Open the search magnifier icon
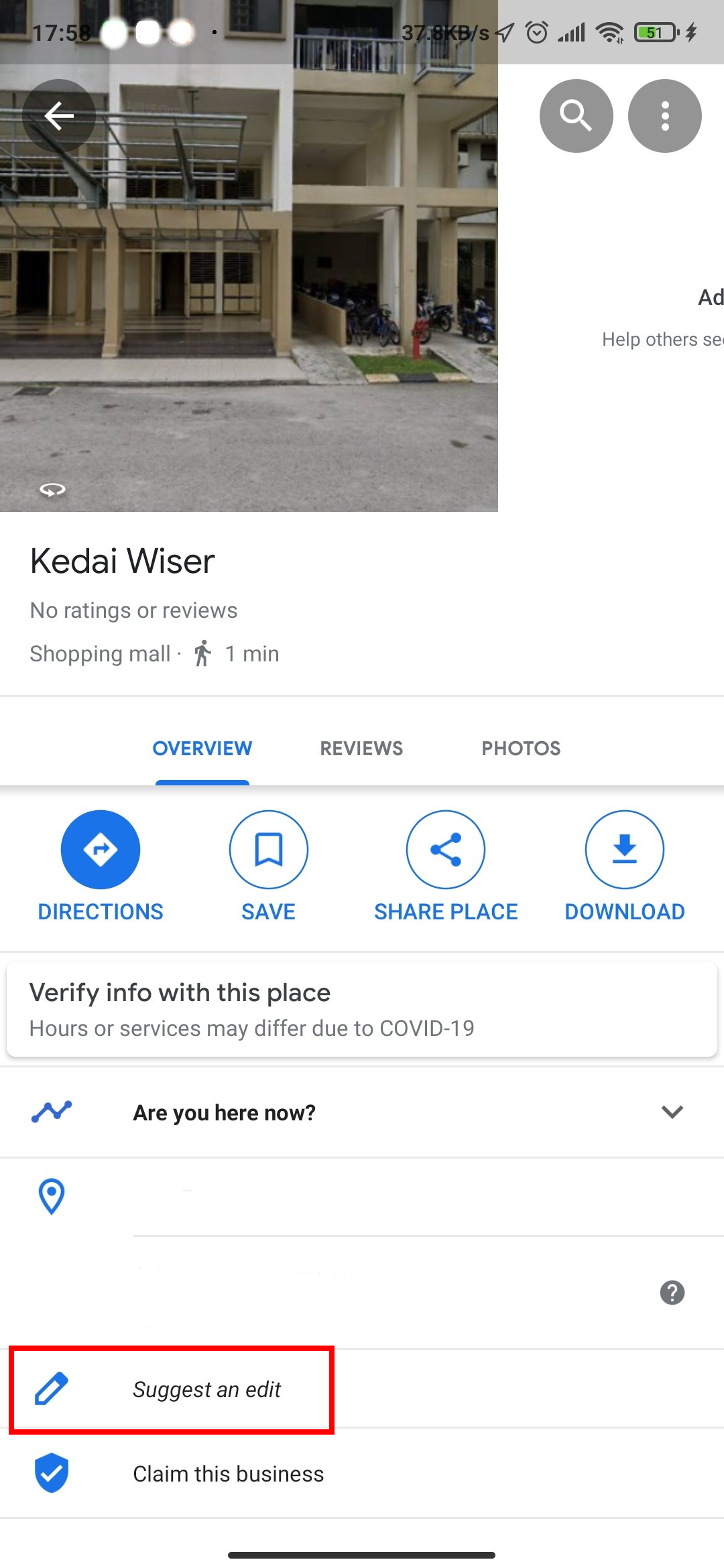Screen dimensions: 724x1568 tap(576, 116)
